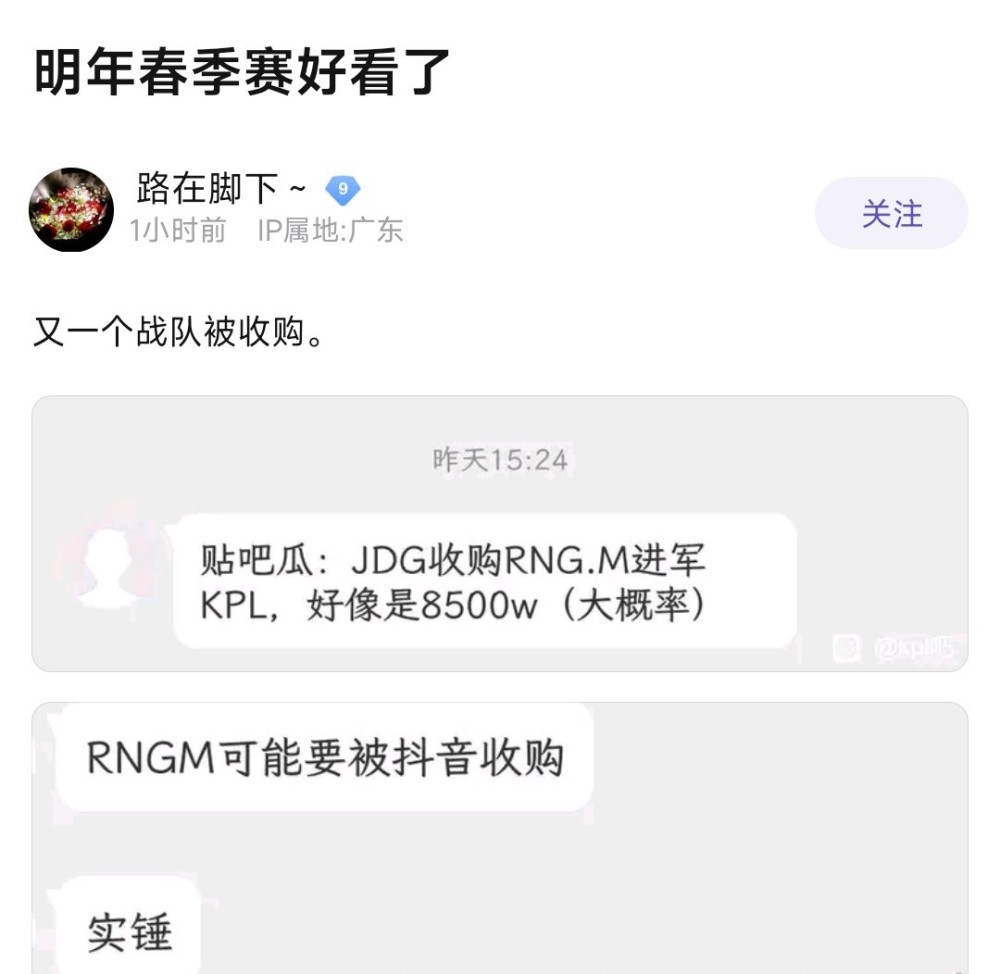1000x974 pixels.
Task: Follow the user 路在脚下 ~
Action: coord(891,213)
